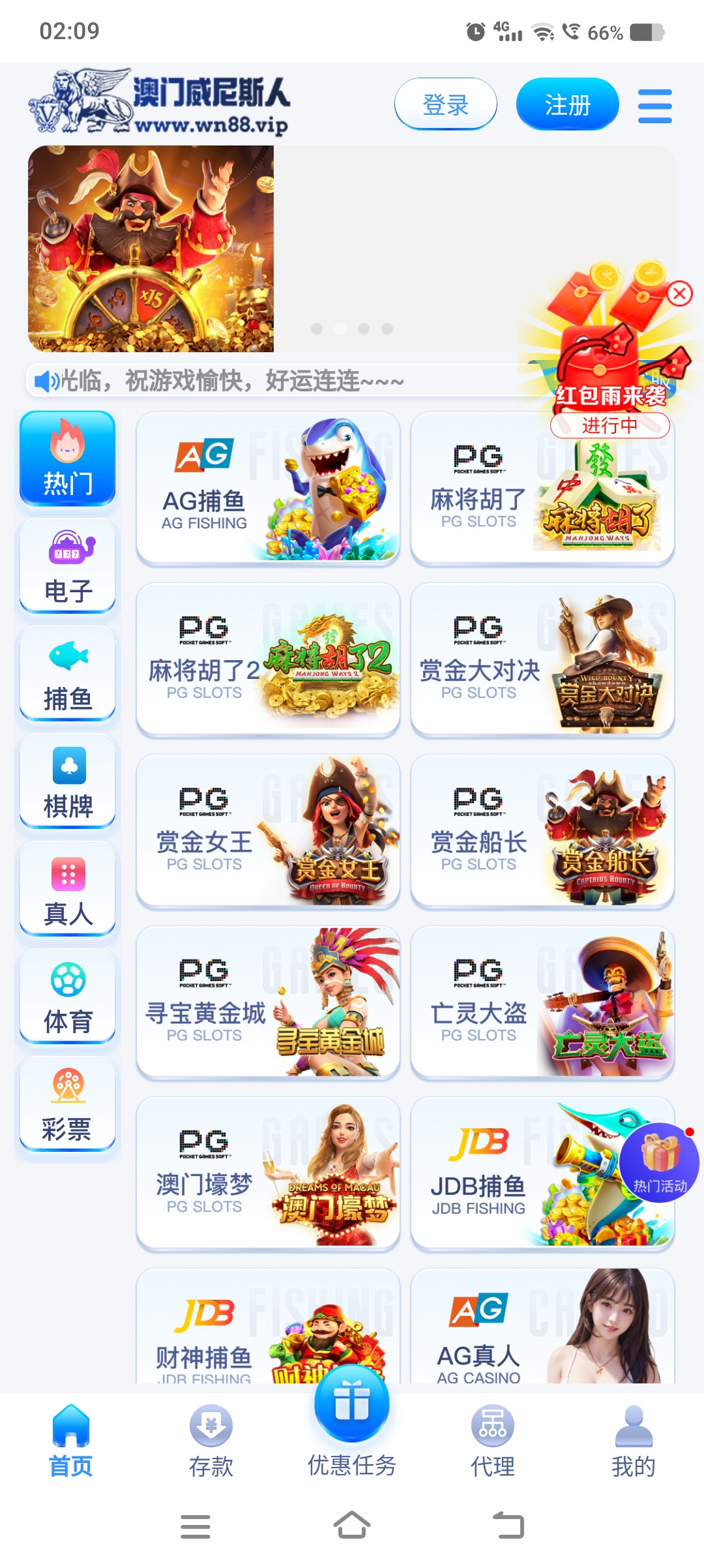Open the 彩票 category
Image resolution: width=704 pixels, height=1568 pixels.
click(x=68, y=1104)
